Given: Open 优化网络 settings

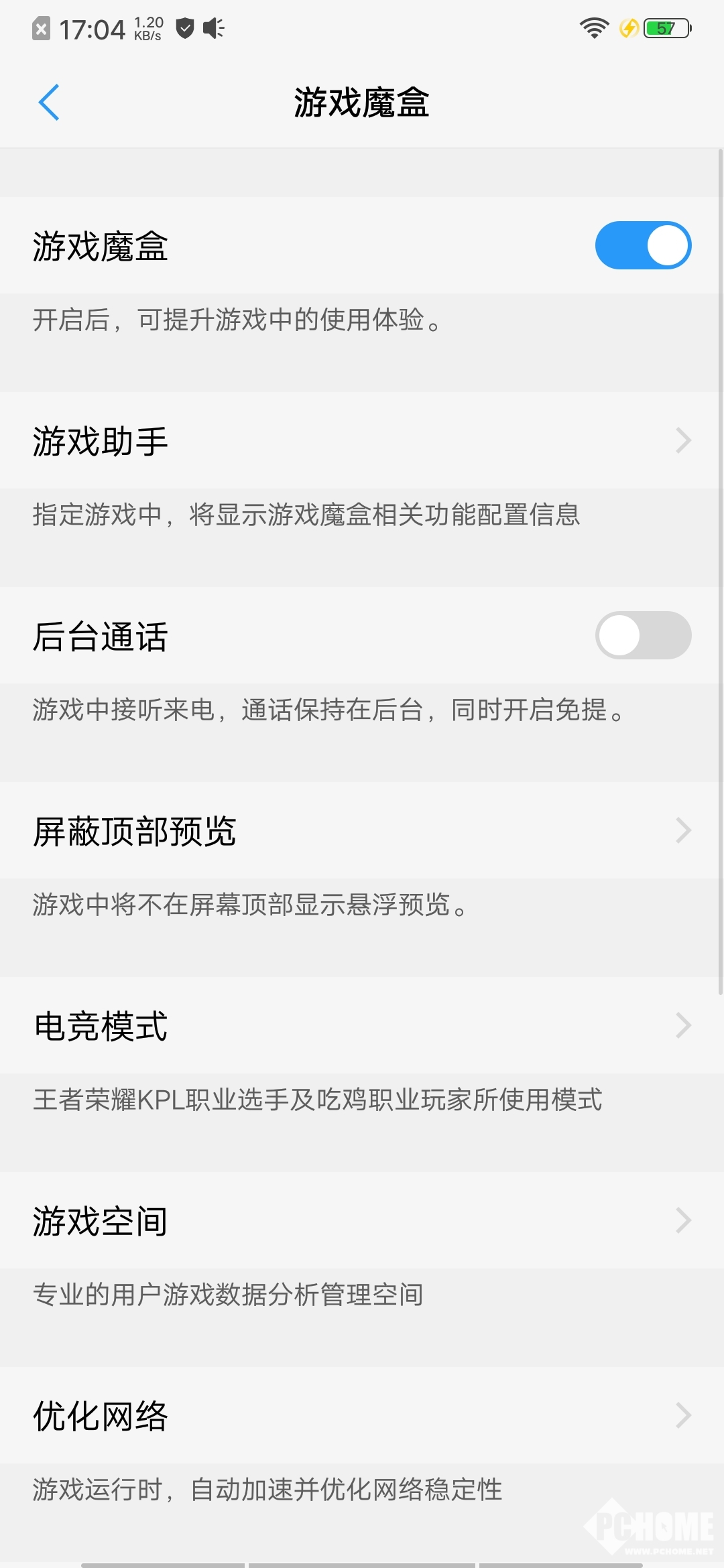Looking at the screenshot, I should [x=362, y=1415].
